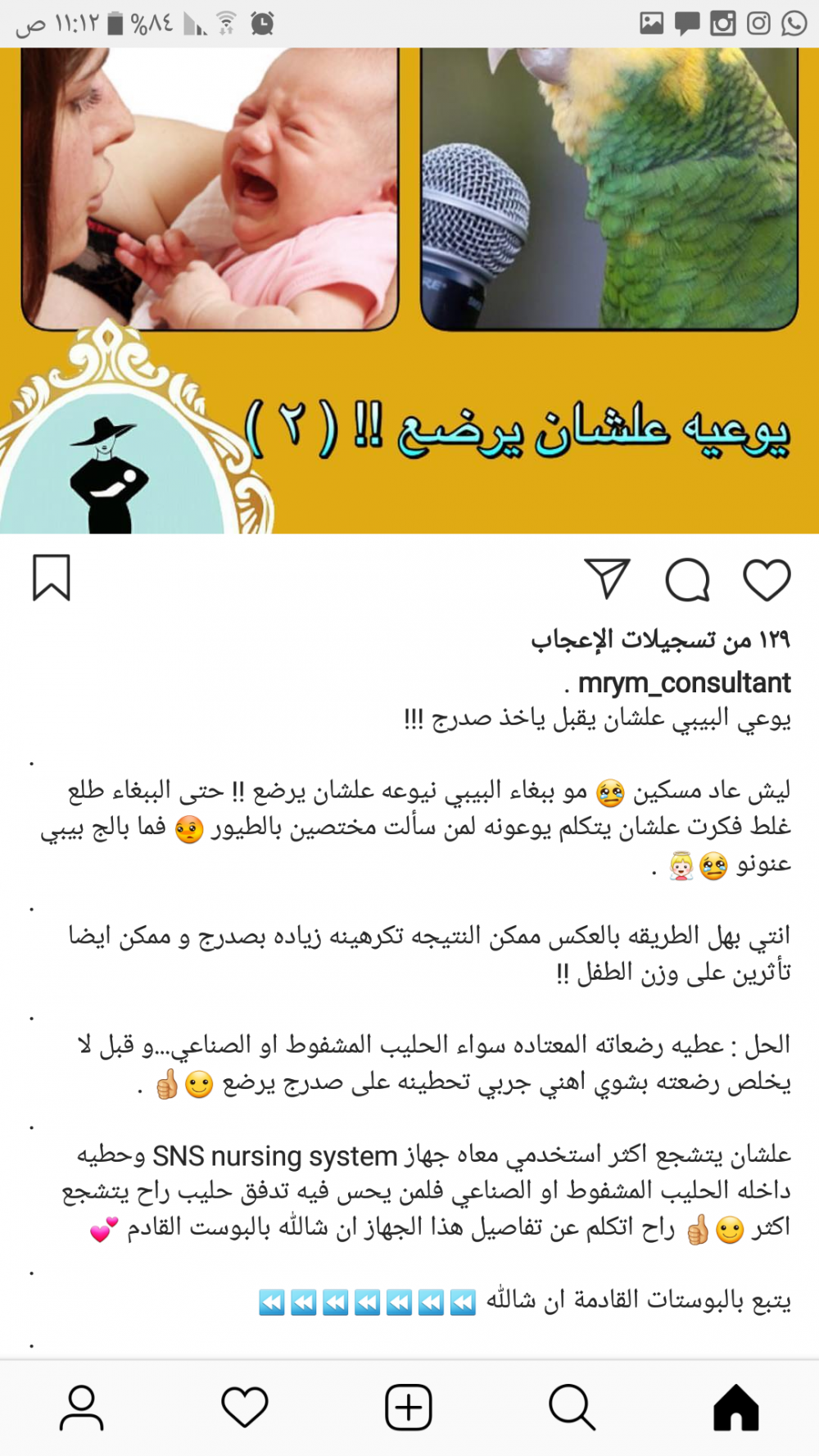View the list of 129 likes
Screen dimensions: 819x1456
click(x=660, y=639)
